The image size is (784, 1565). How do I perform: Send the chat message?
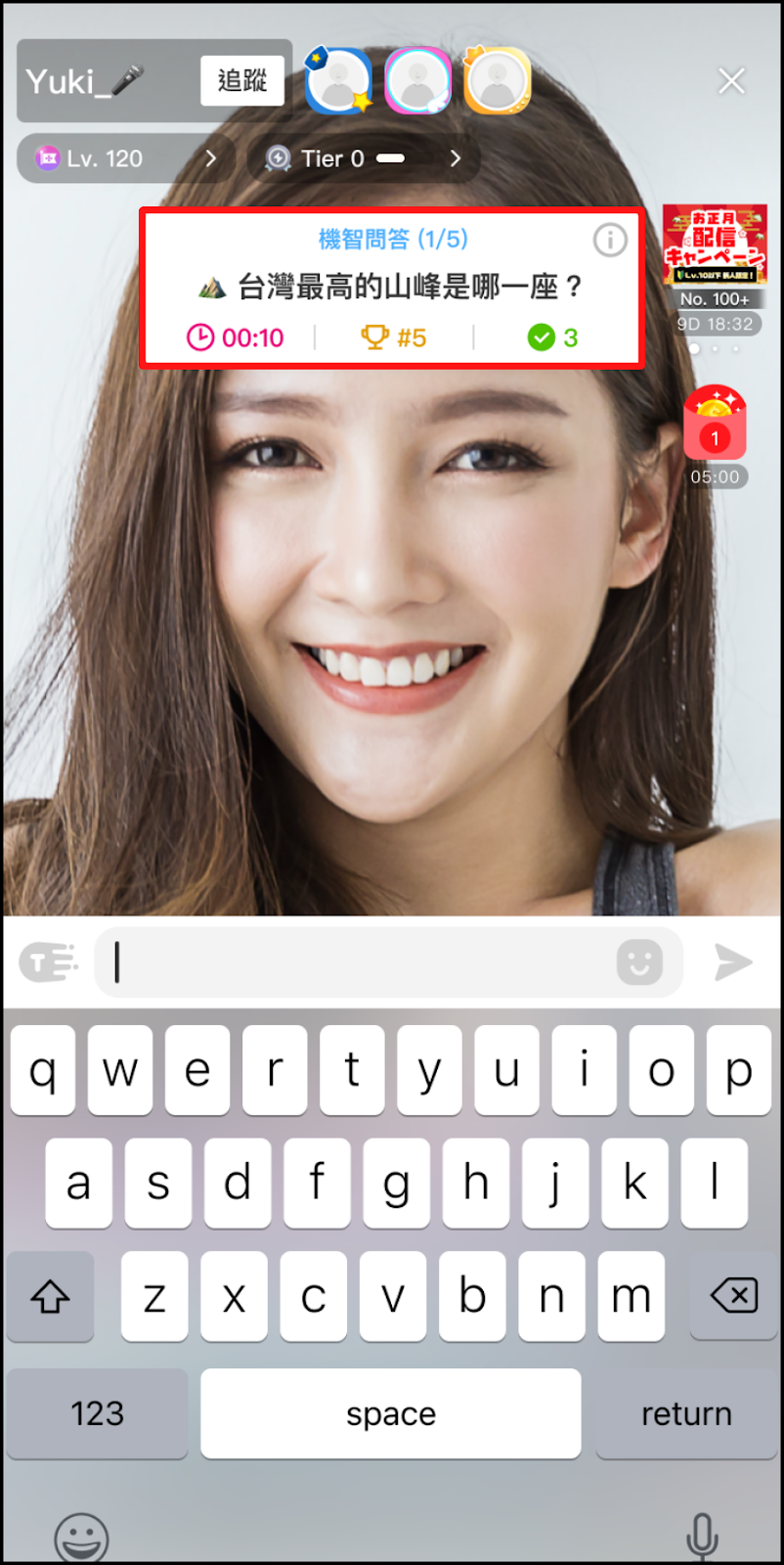732,962
